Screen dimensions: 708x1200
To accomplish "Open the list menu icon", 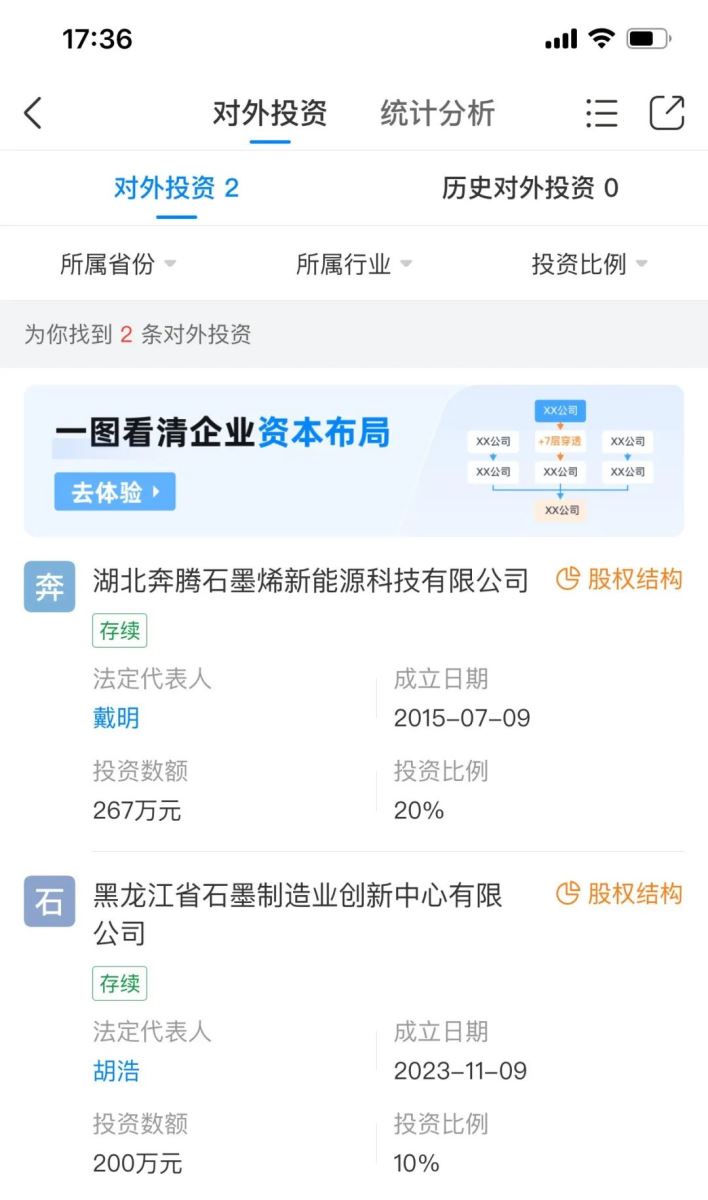I will [x=602, y=113].
